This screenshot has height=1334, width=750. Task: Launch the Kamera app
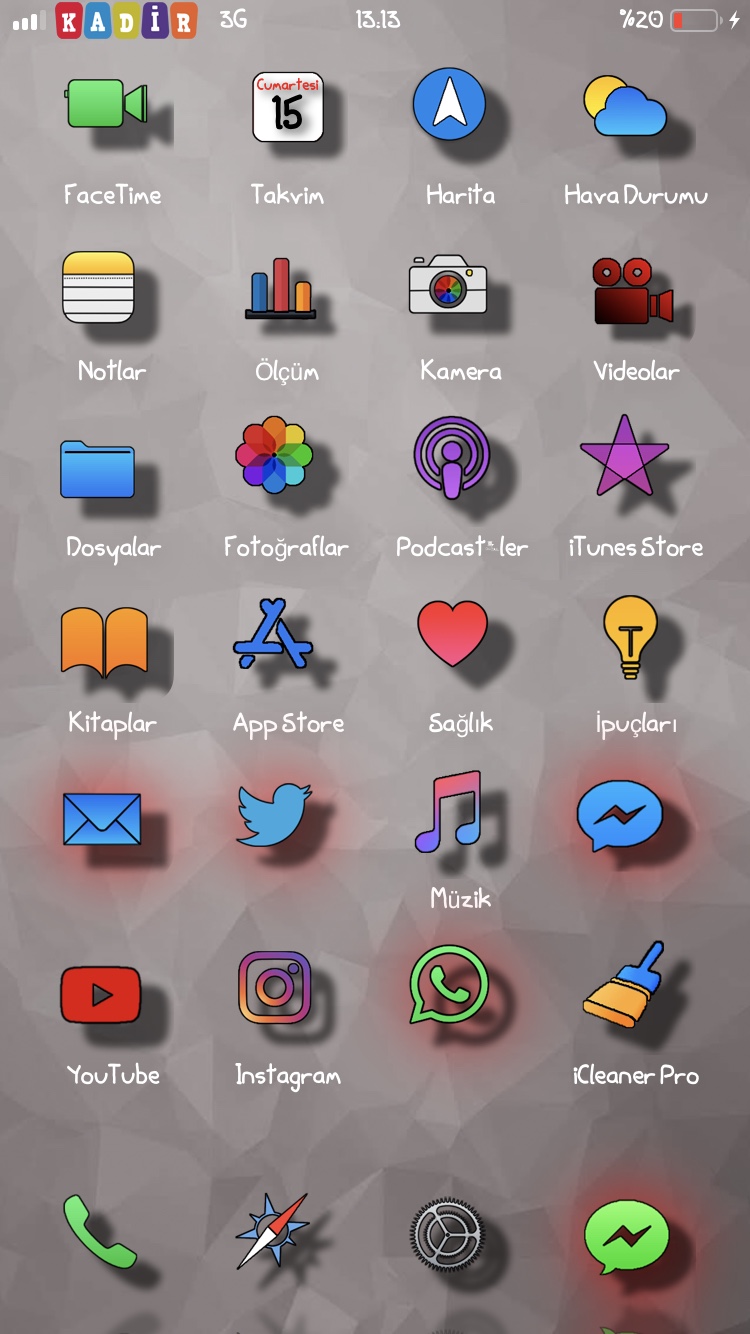448,286
